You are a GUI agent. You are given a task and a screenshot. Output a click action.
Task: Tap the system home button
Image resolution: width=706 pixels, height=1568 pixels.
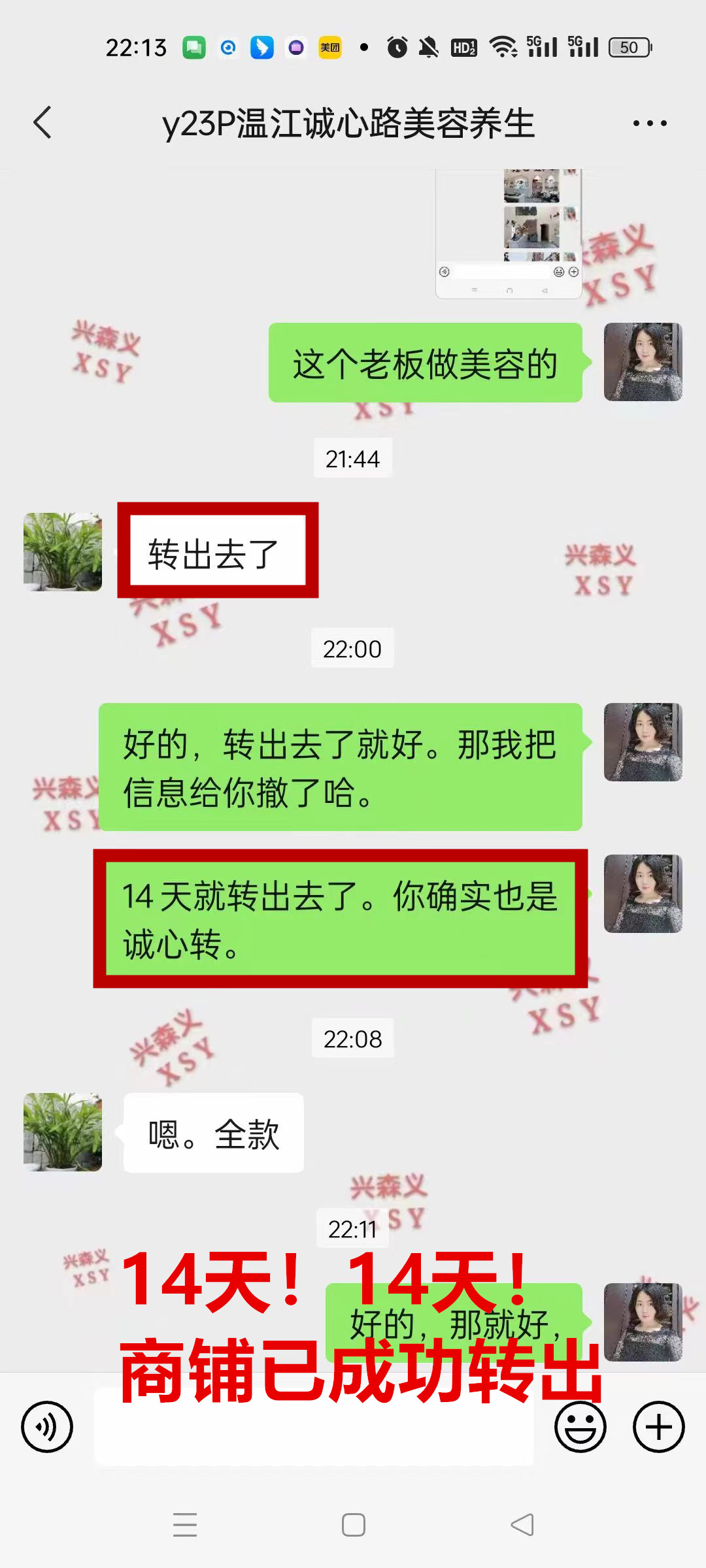point(354,1525)
